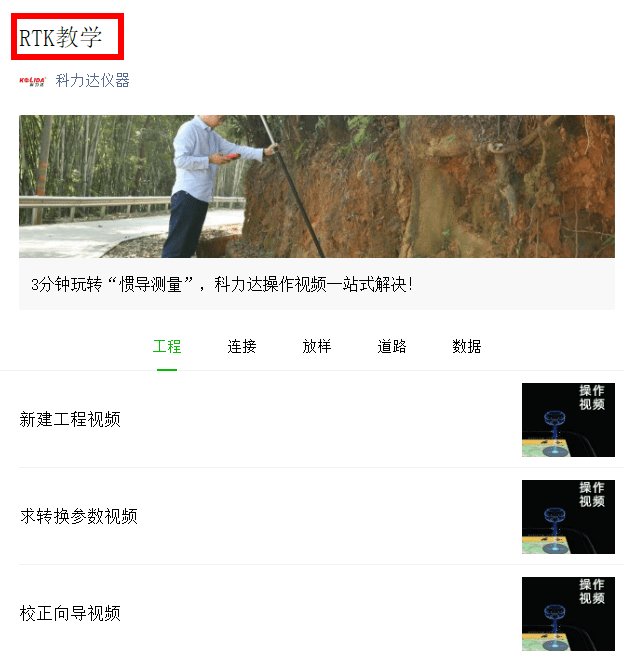Go to the 道路 tab

pyautogui.click(x=392, y=347)
